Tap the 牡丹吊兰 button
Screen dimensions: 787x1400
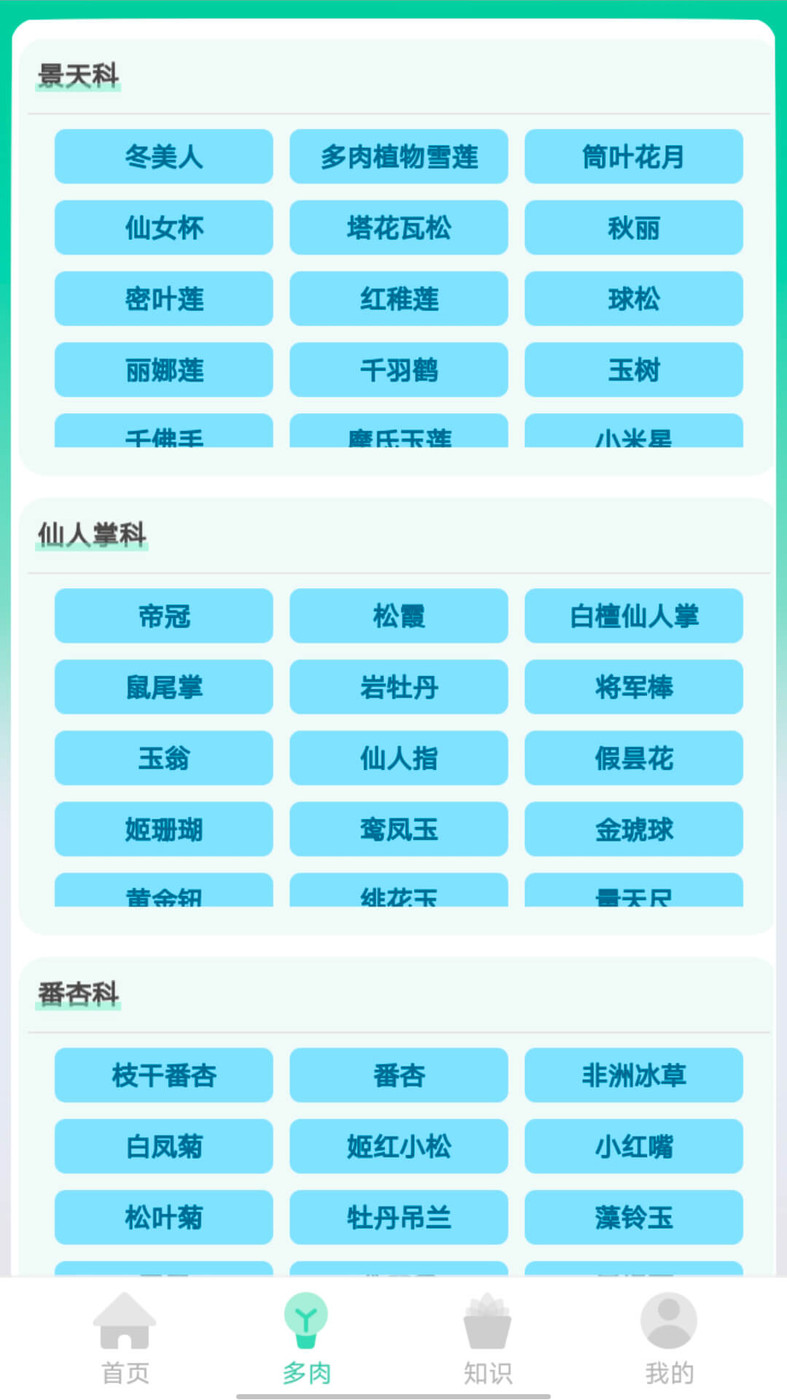pyautogui.click(x=399, y=1217)
